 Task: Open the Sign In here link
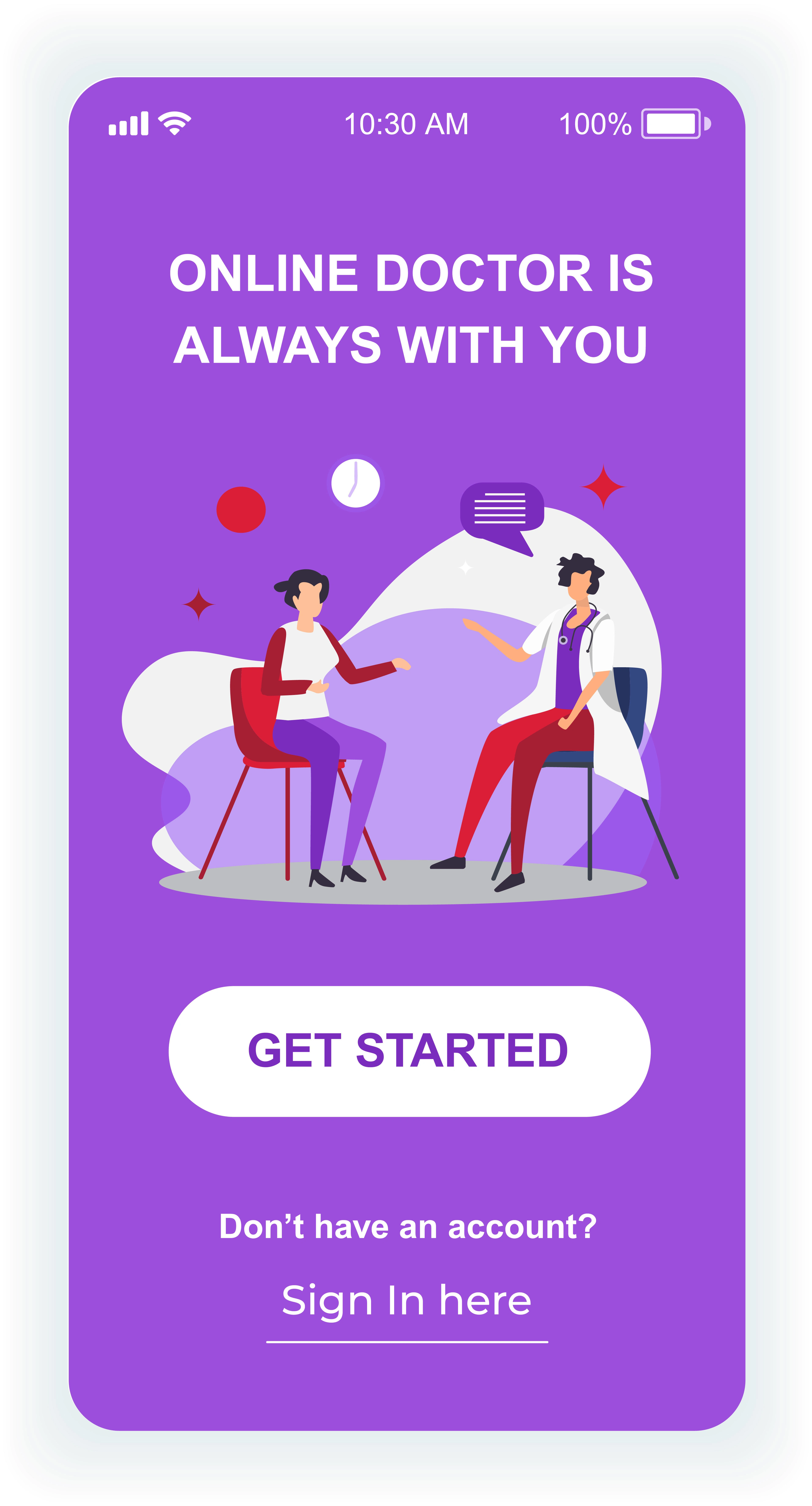point(407,1301)
